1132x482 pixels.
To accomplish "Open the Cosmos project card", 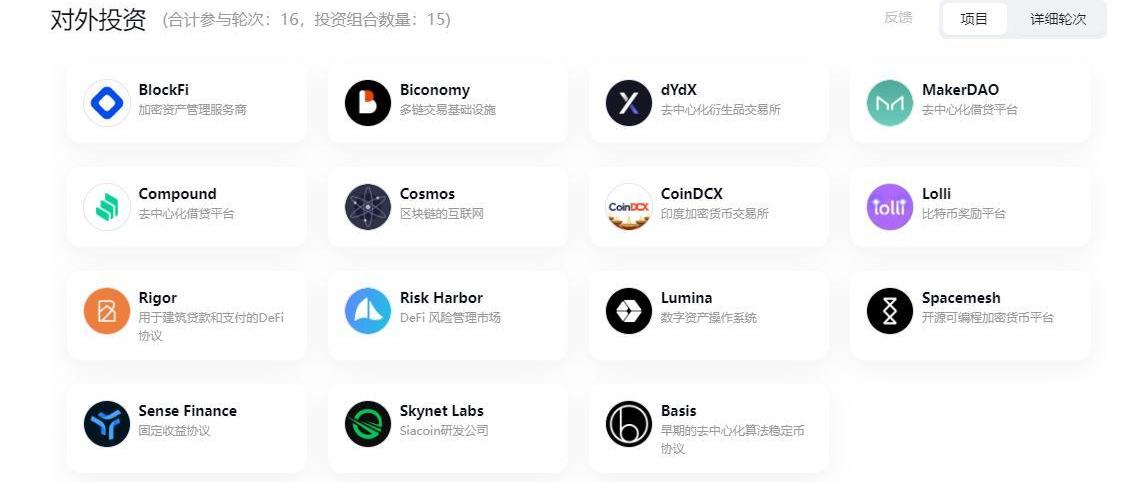I will pyautogui.click(x=447, y=206).
